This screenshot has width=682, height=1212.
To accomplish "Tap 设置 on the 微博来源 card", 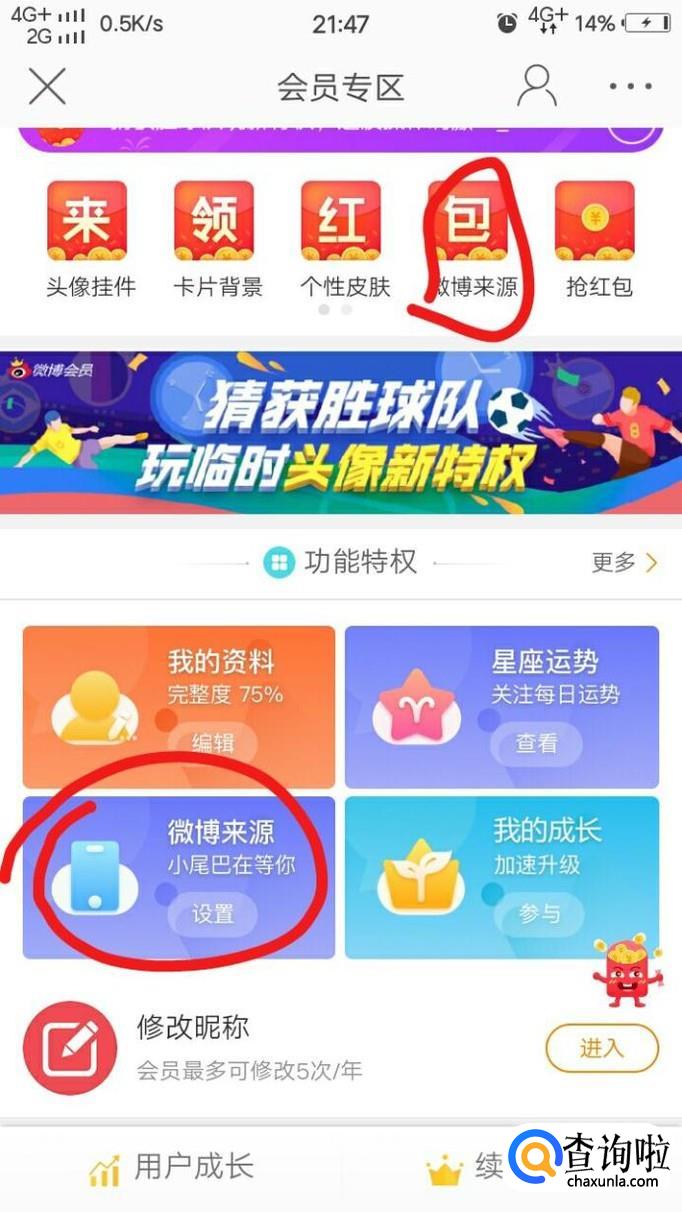I will 212,914.
